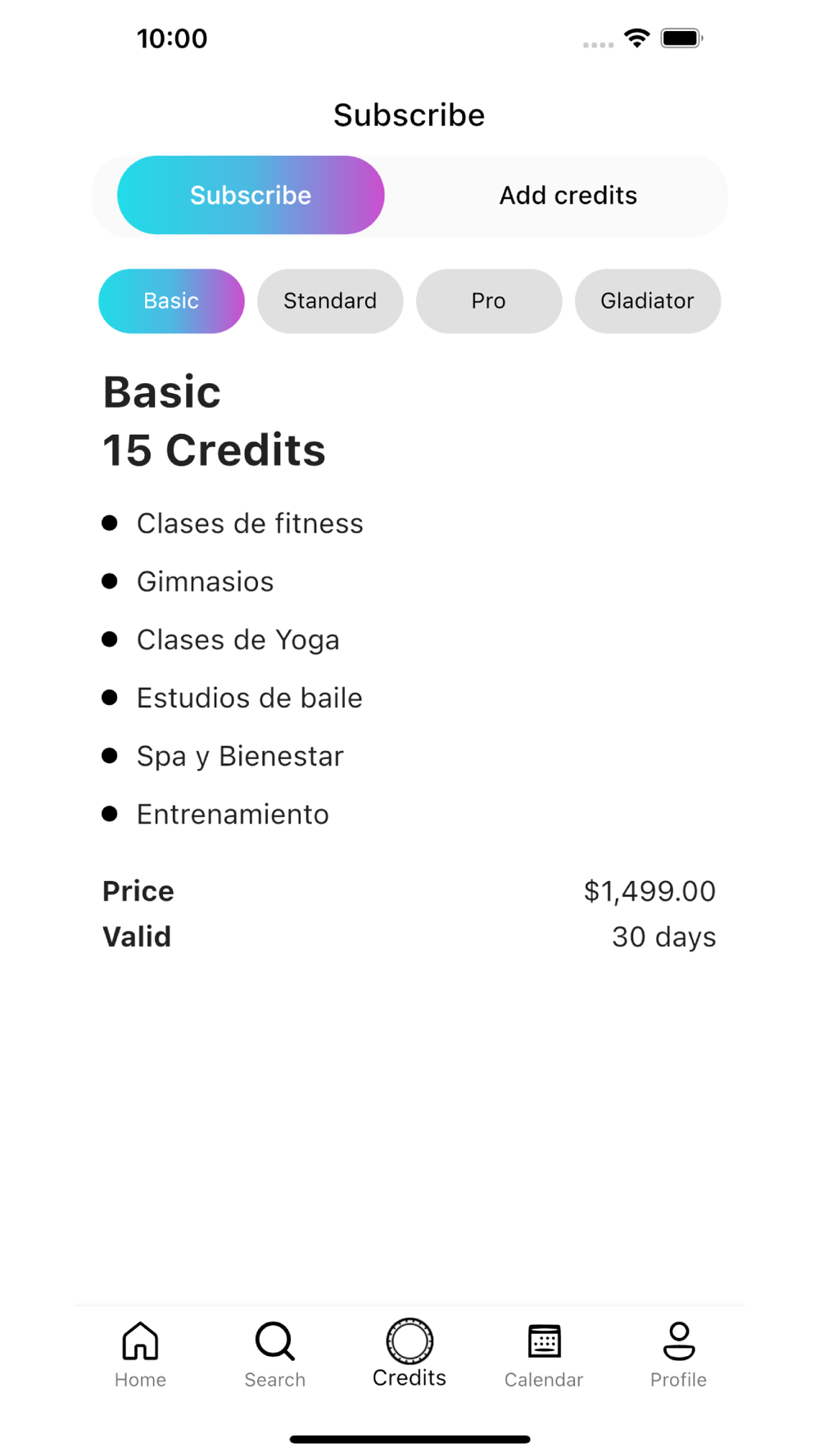Tap the Credits tab
This screenshot has width=819, height=1456.
coord(409,1354)
